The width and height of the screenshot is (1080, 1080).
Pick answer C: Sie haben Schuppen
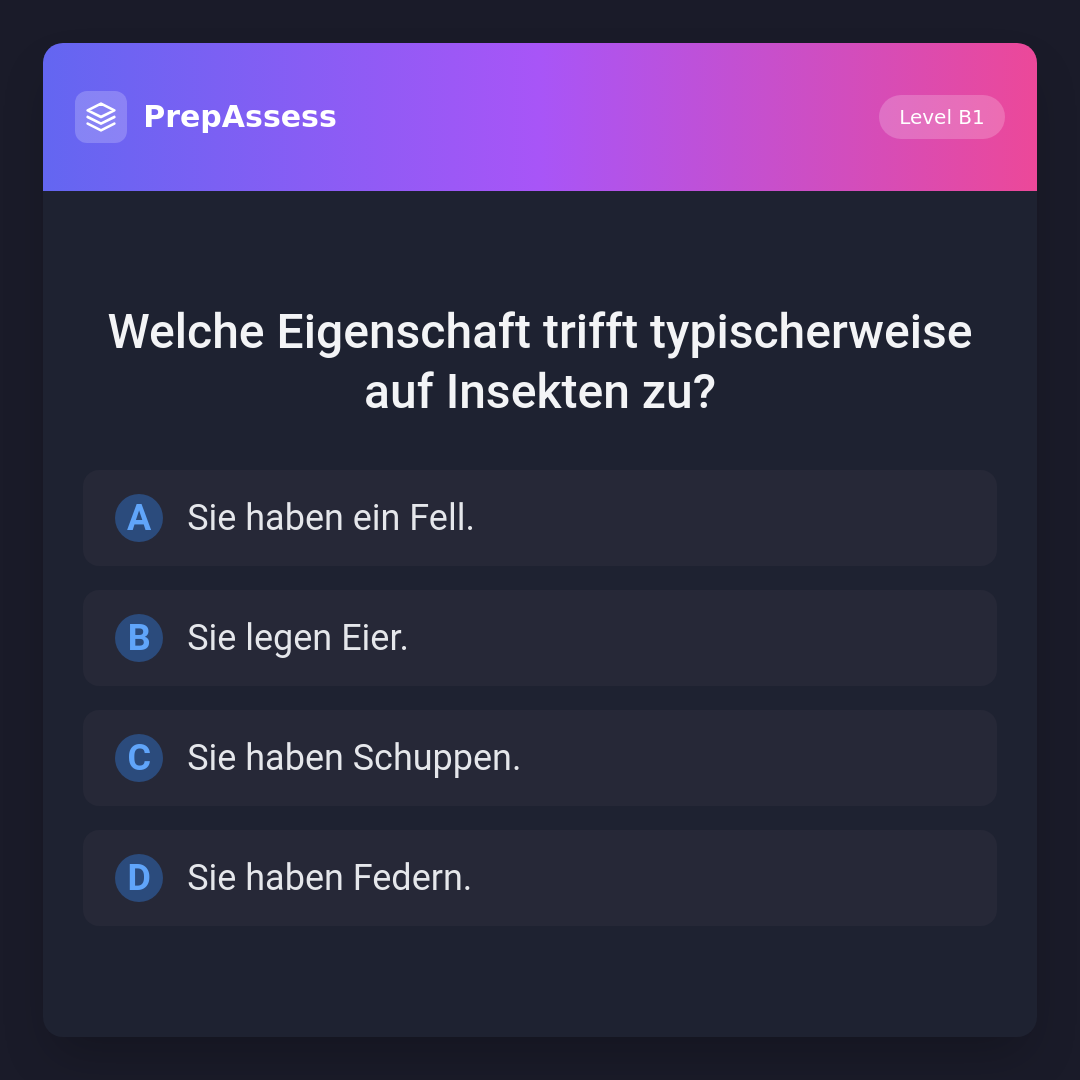[540, 758]
